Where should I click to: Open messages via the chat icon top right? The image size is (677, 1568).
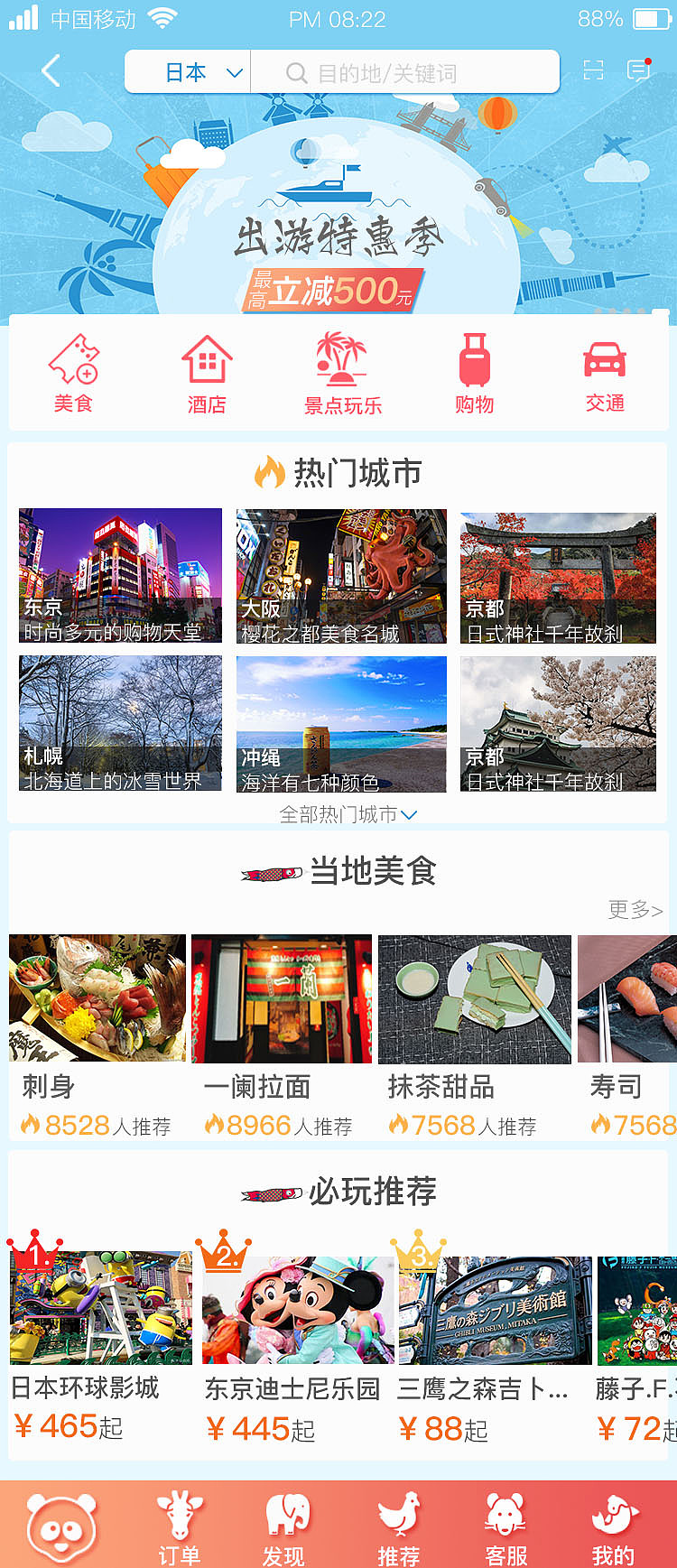coord(637,70)
